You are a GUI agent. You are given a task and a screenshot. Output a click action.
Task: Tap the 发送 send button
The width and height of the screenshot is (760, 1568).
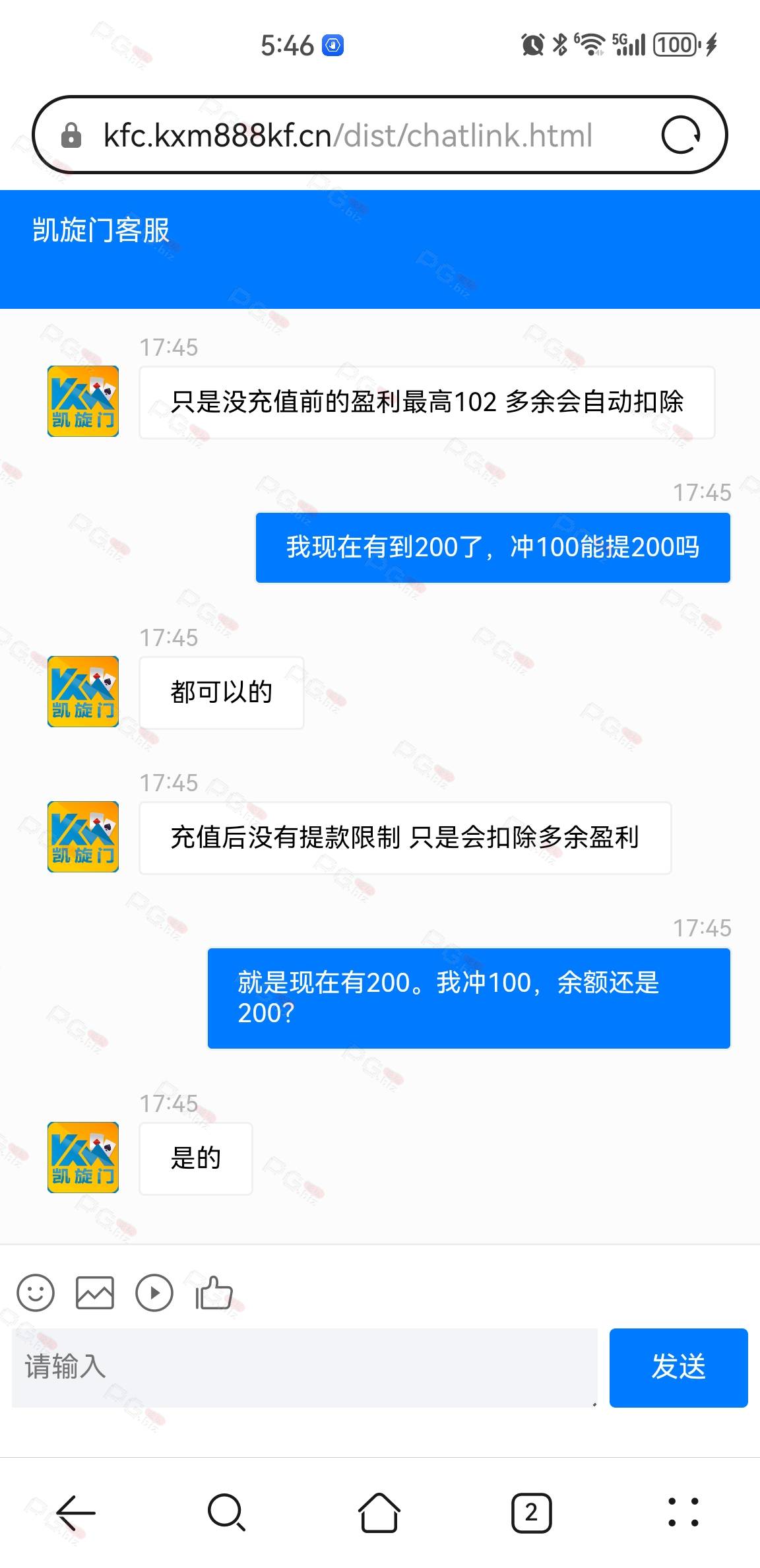[x=678, y=1367]
